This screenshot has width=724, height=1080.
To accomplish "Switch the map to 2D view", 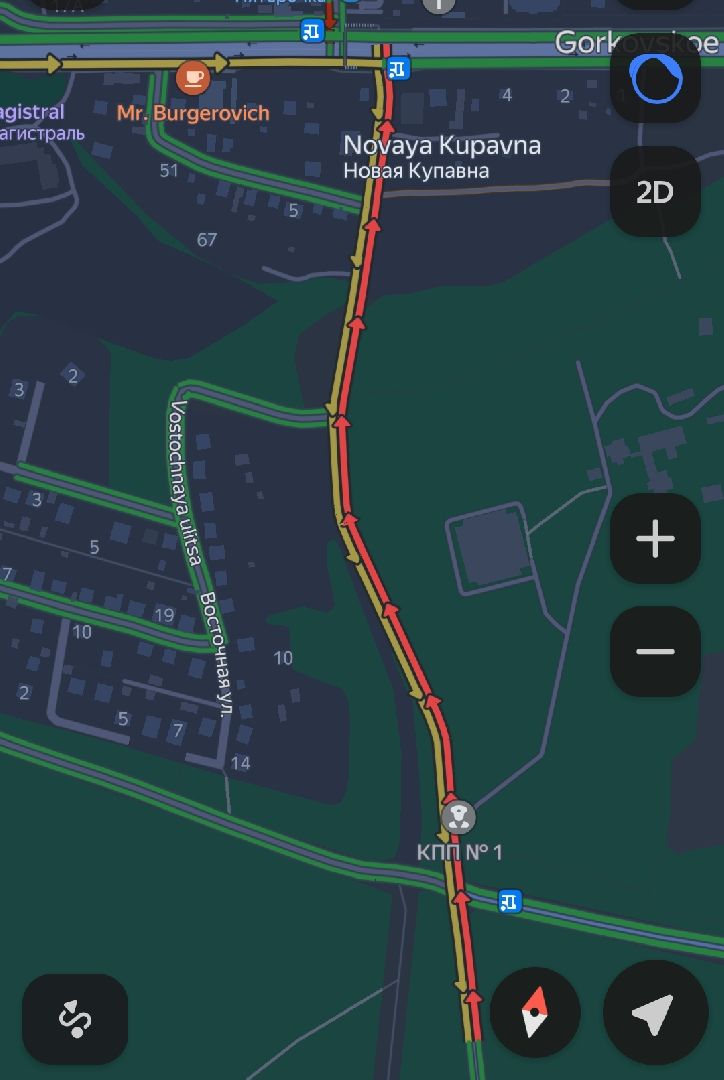I will [655, 192].
